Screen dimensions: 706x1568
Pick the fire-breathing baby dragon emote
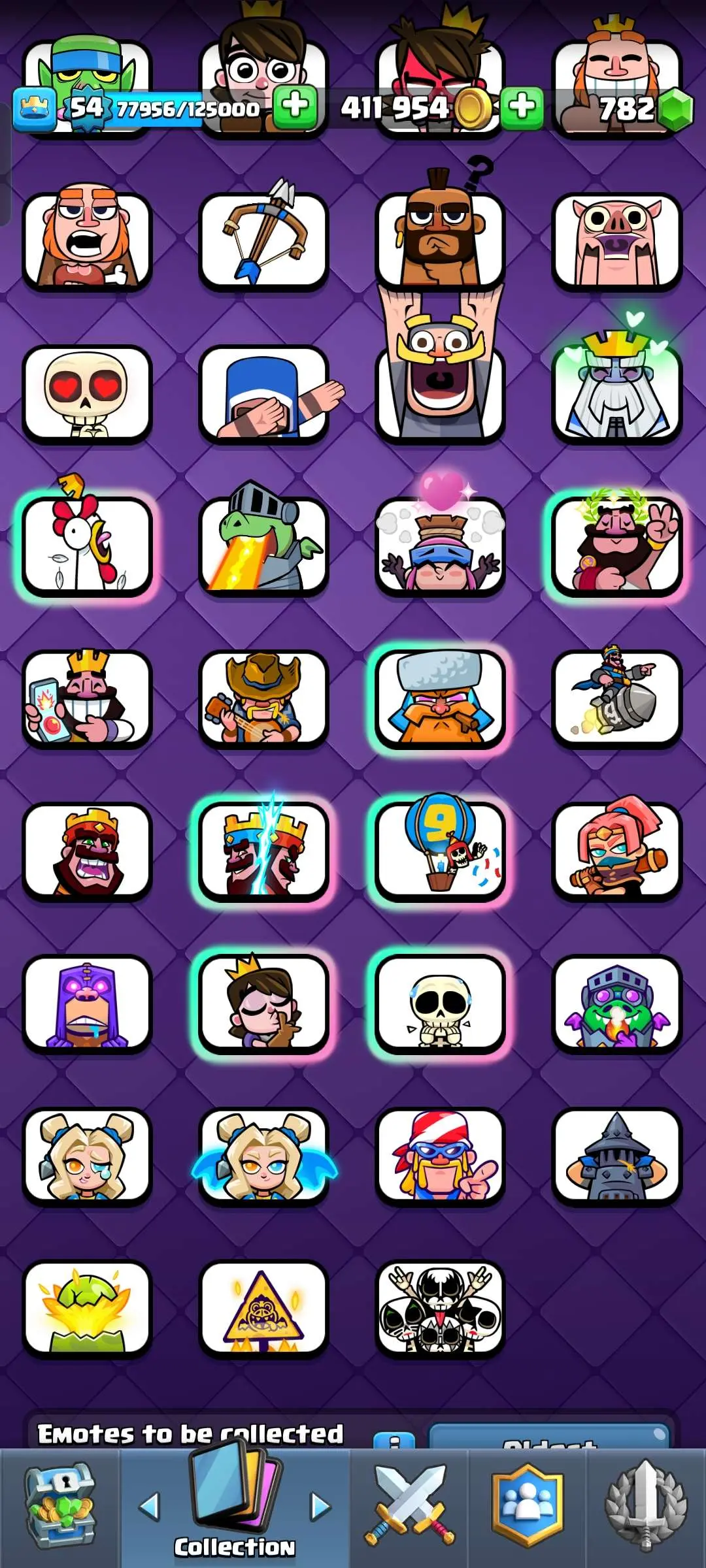point(263,546)
